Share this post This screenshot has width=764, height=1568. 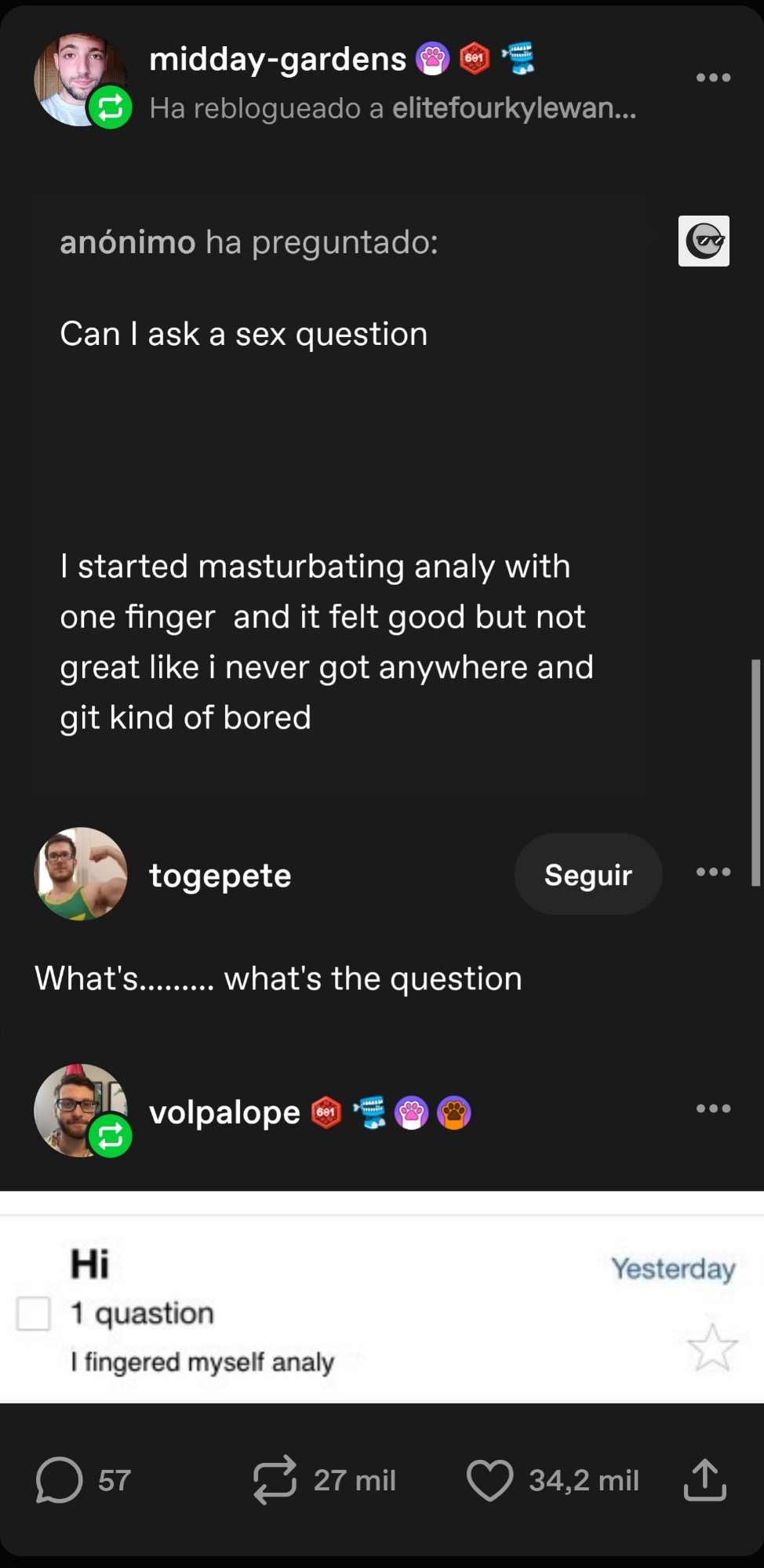click(704, 1480)
